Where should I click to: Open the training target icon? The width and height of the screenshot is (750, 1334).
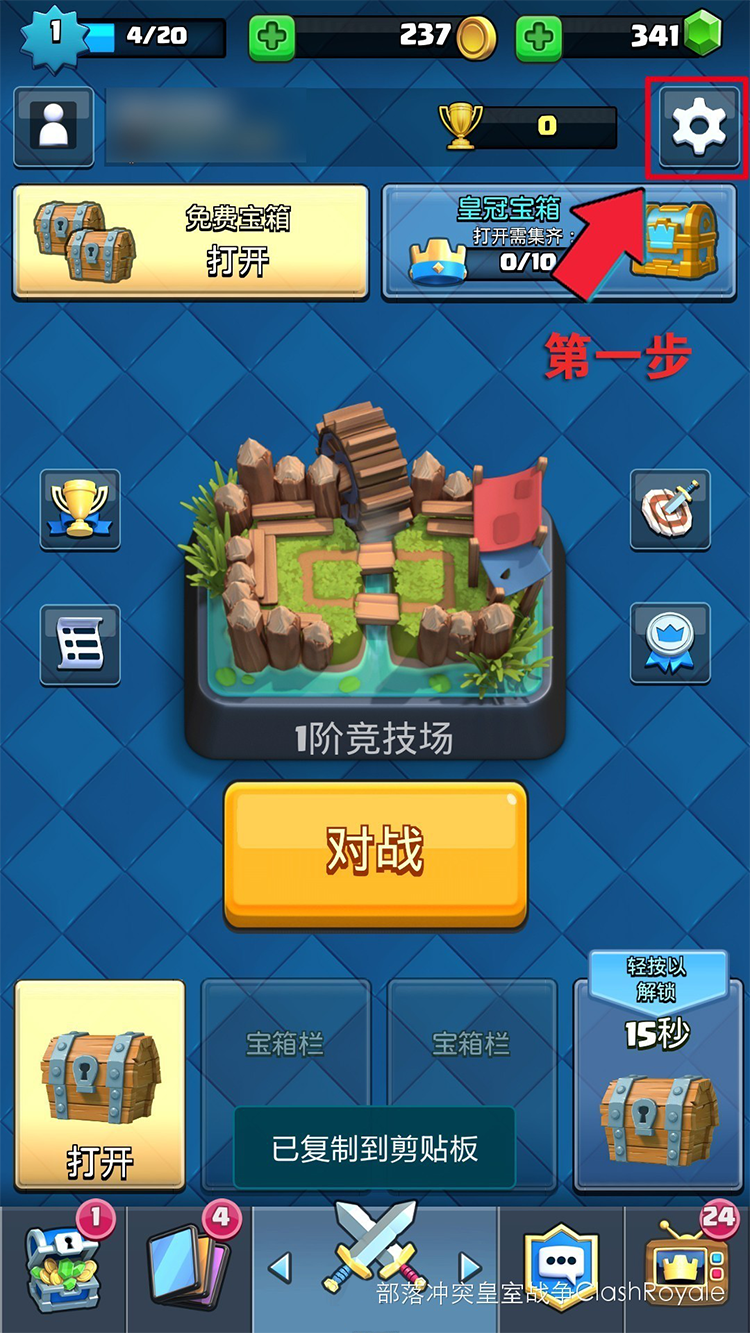(670, 509)
